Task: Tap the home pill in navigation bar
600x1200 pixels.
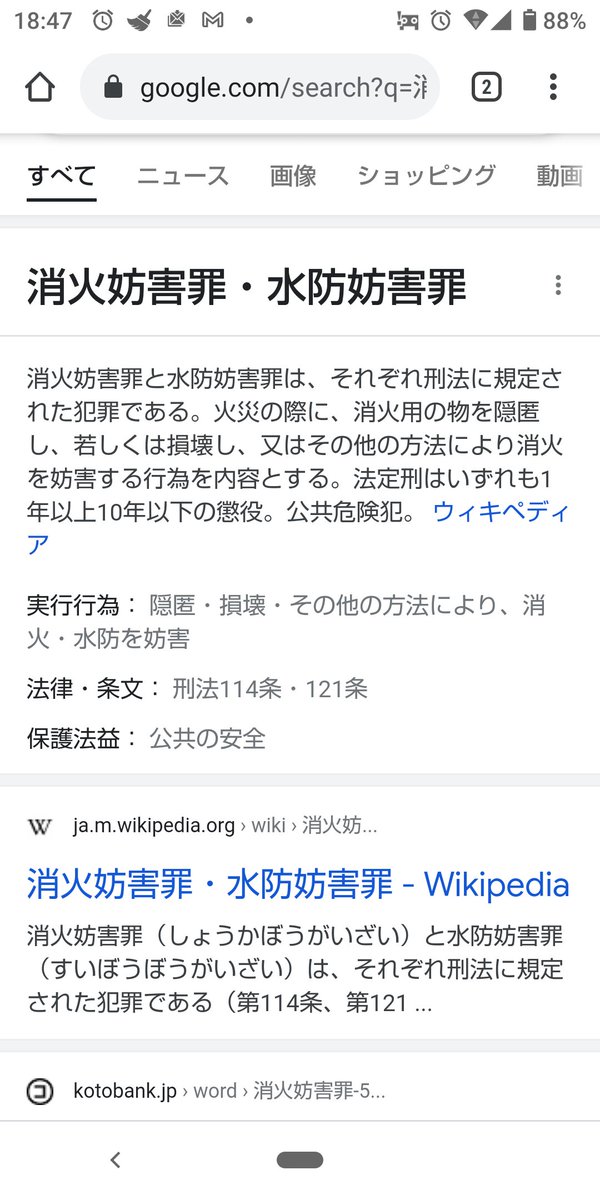Action: click(300, 1160)
